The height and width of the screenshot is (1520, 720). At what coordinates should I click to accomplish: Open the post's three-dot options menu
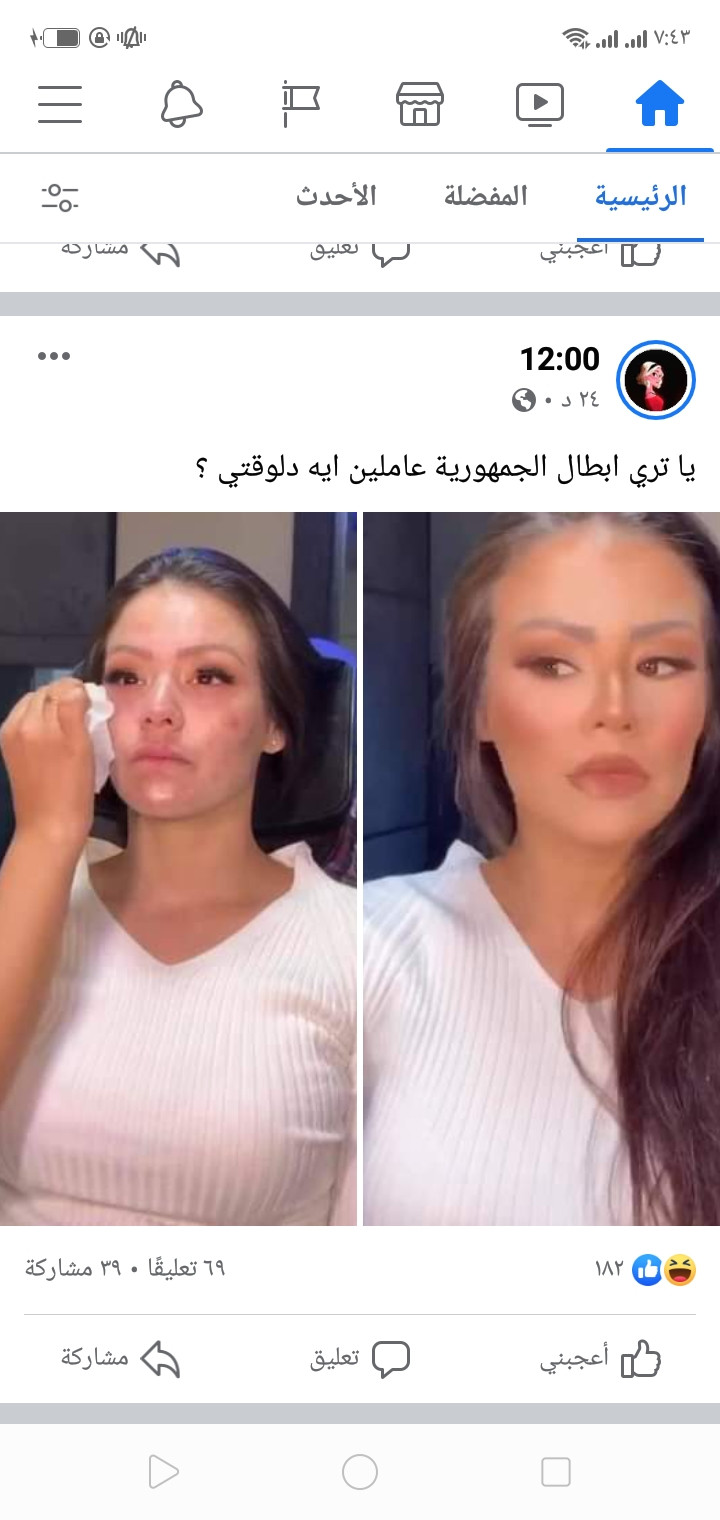[x=54, y=356]
